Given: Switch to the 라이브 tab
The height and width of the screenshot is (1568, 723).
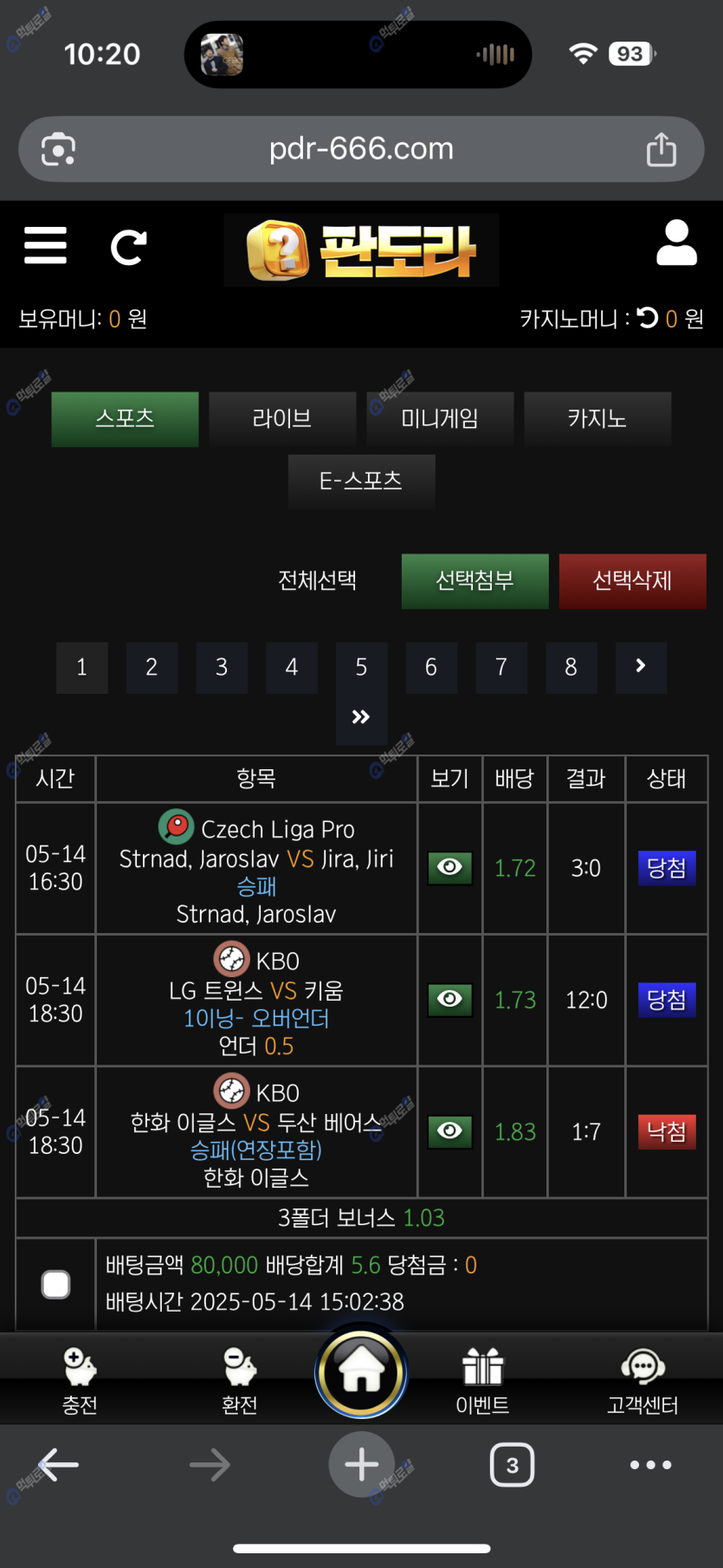Looking at the screenshot, I should tap(282, 419).
